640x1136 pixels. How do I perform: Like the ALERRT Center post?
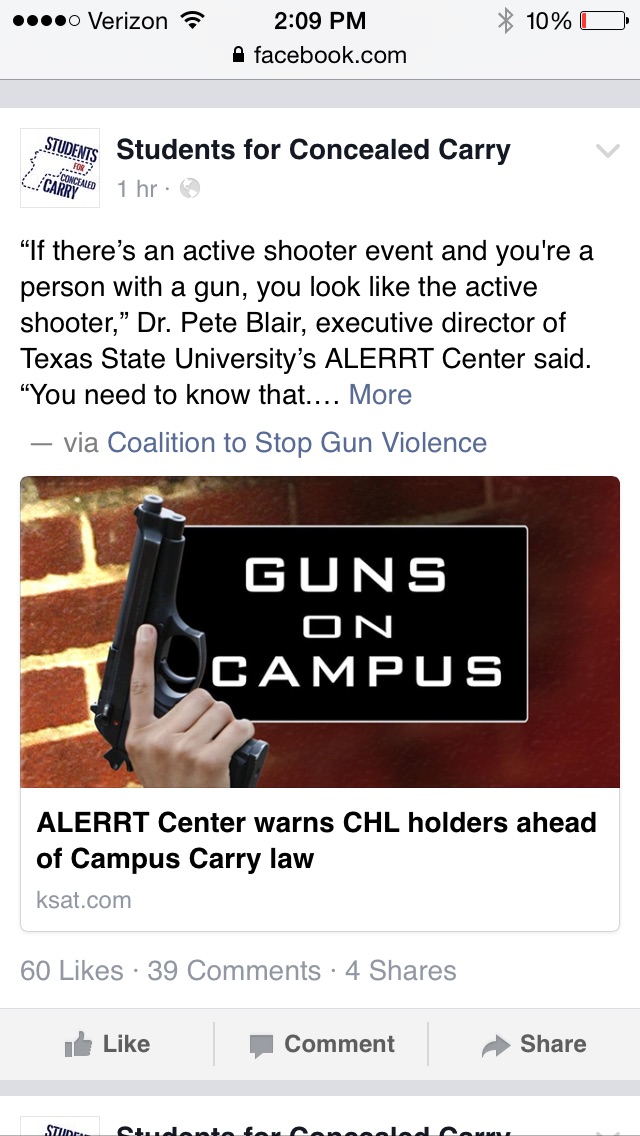pos(107,1044)
